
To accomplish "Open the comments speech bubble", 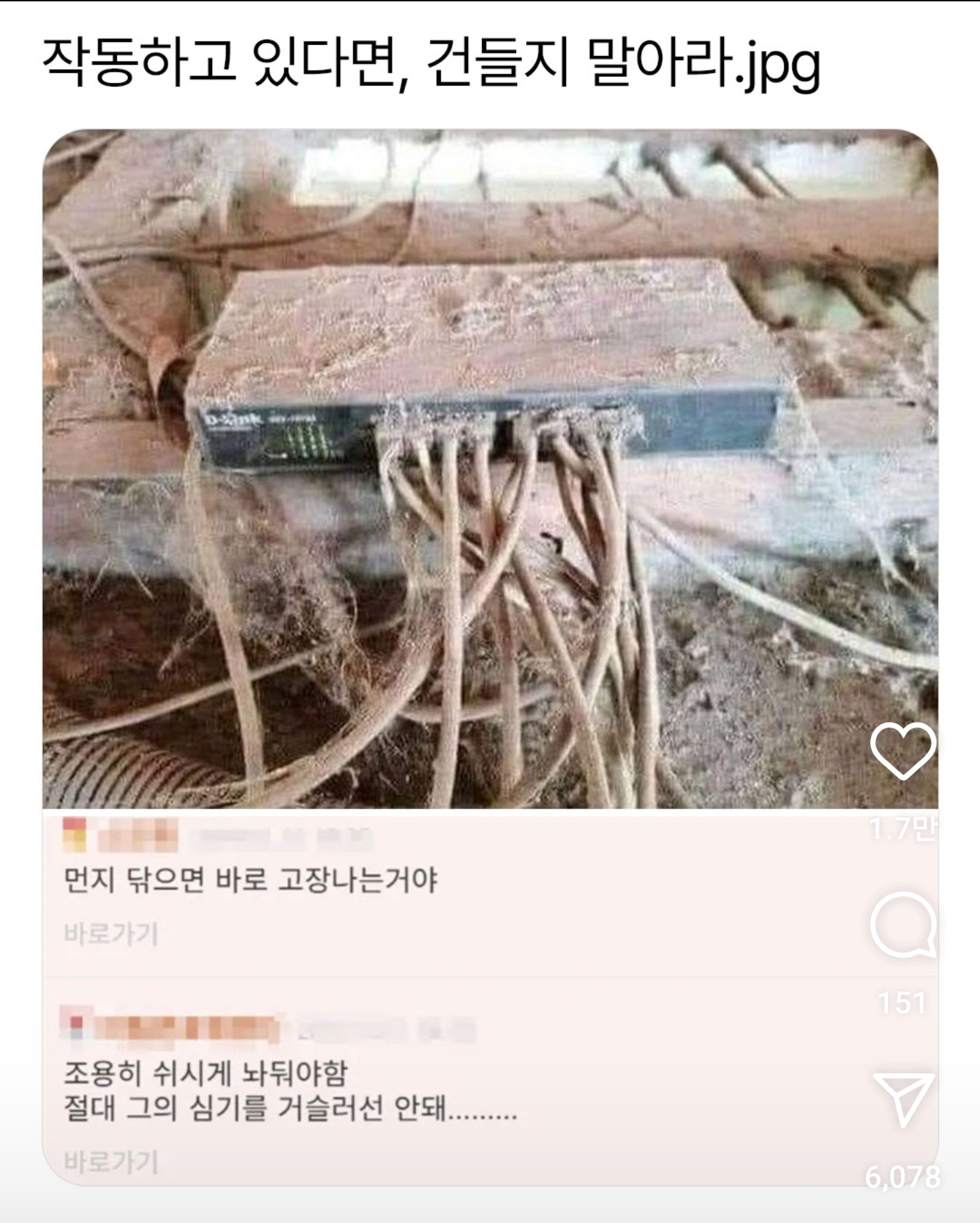I will 902,925.
